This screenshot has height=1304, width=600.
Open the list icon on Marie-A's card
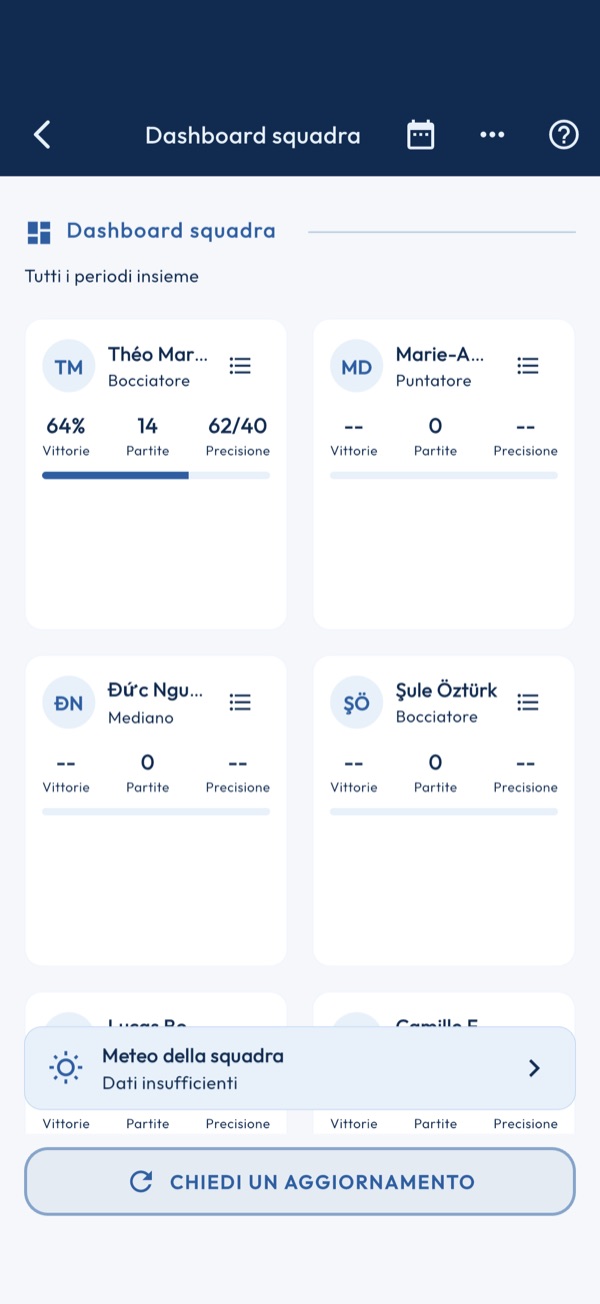coord(528,366)
